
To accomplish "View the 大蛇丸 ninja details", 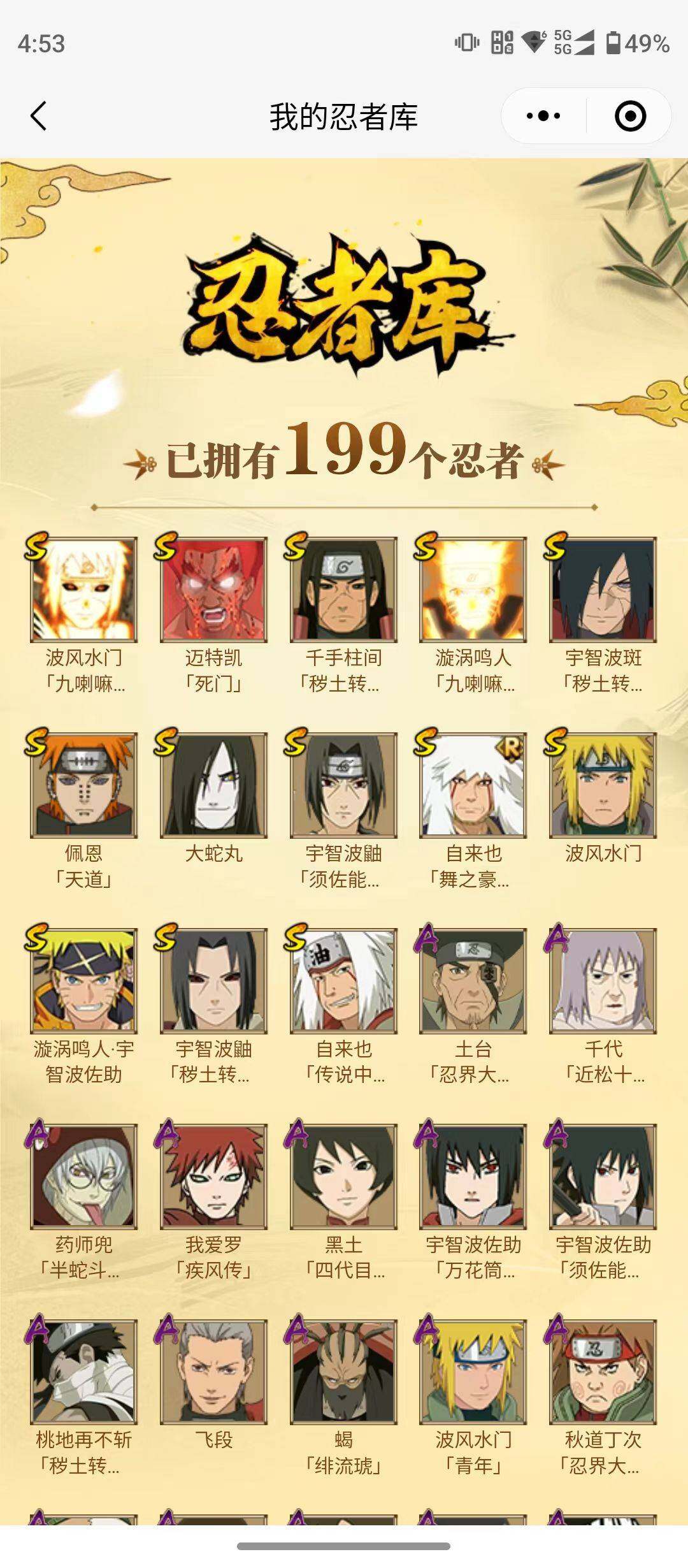I will 213,786.
